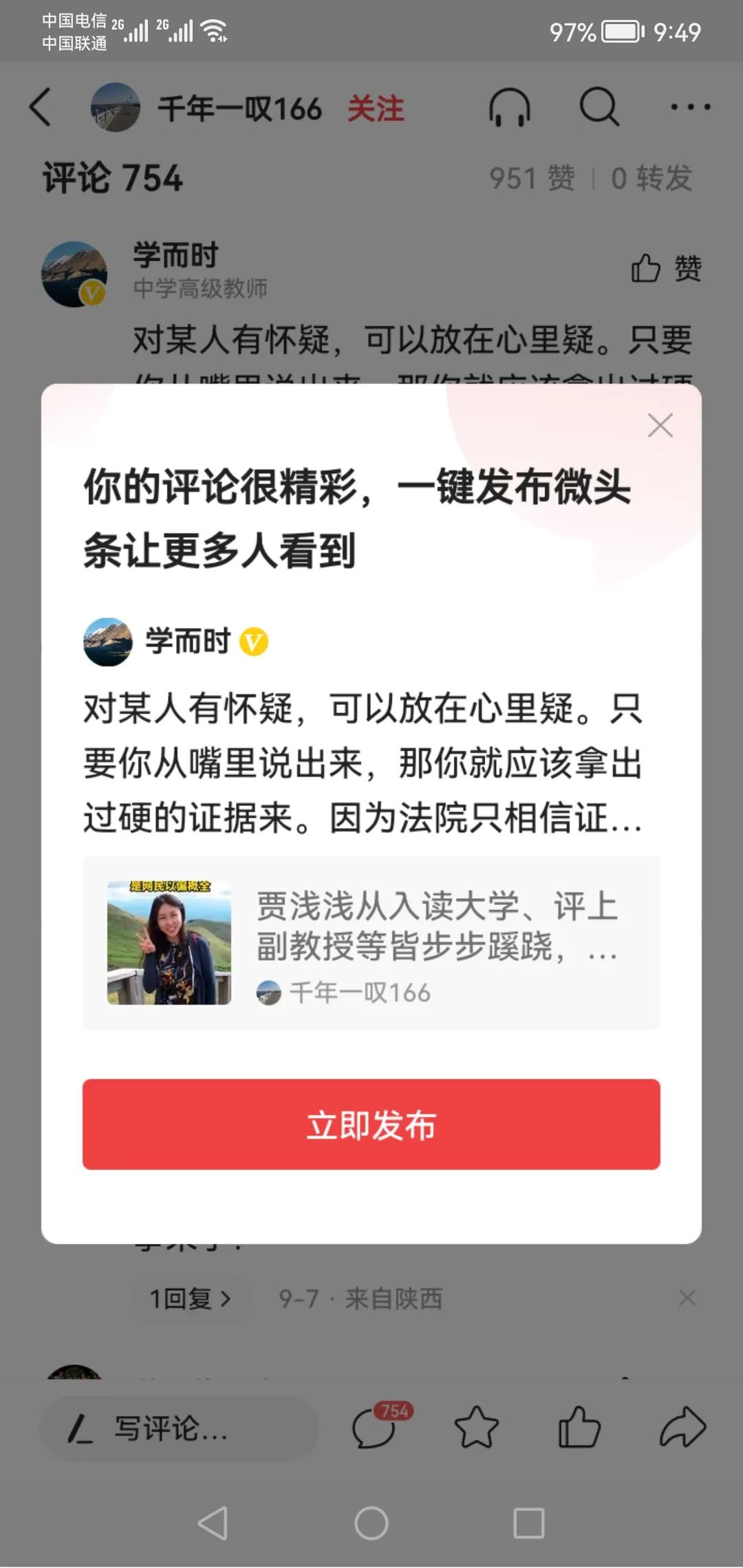Open the linked 贾浅浅 article card
Image resolution: width=743 pixels, height=1568 pixels.
point(371,942)
